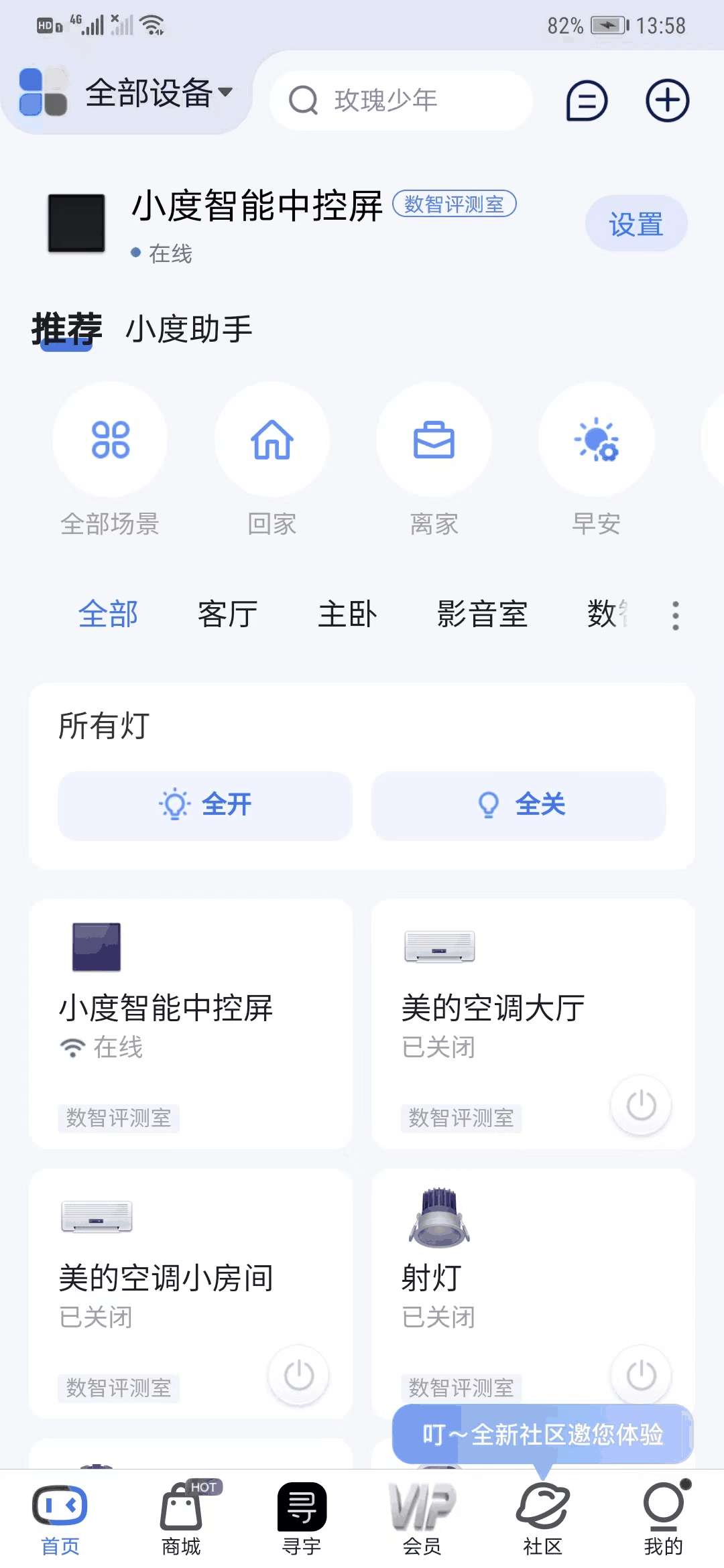Toggle power for 美的空调小房间

298,1376
